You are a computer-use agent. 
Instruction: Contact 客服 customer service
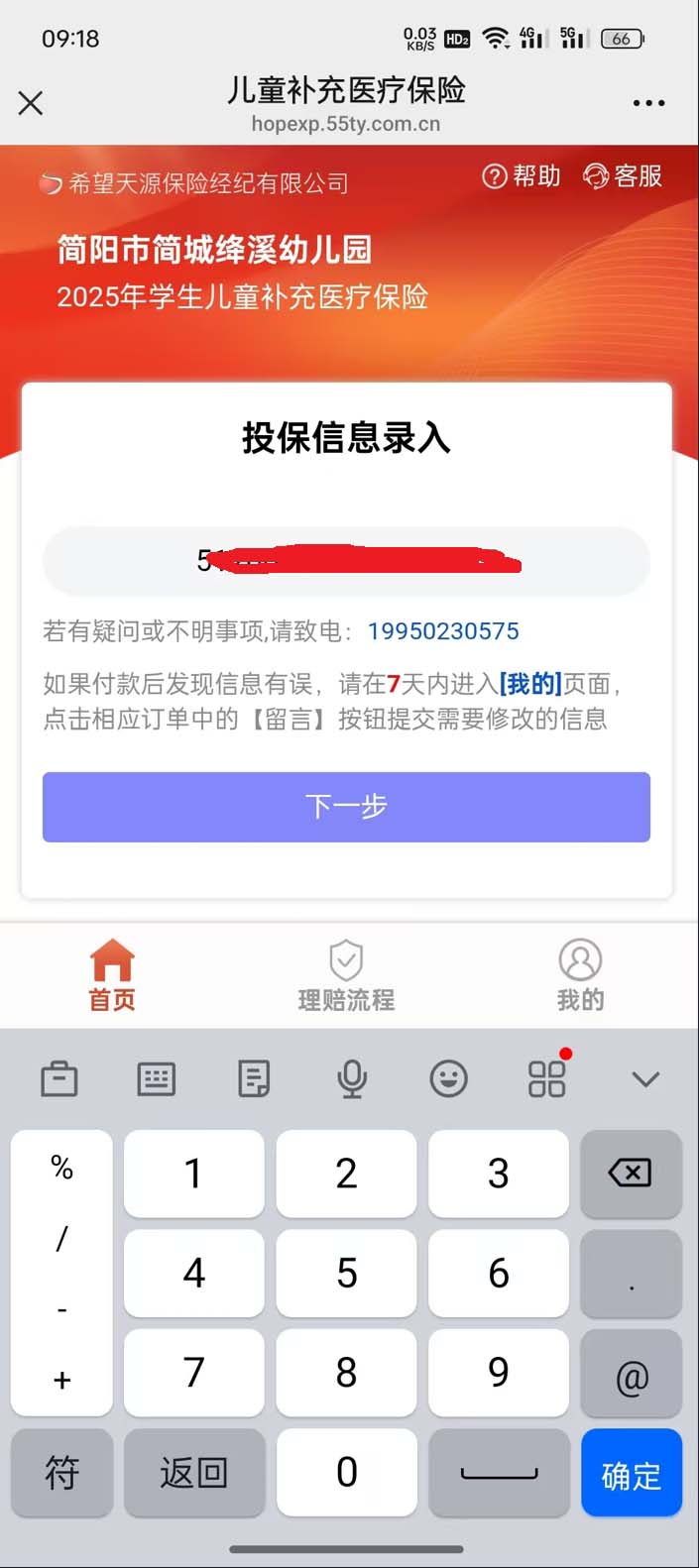click(623, 176)
